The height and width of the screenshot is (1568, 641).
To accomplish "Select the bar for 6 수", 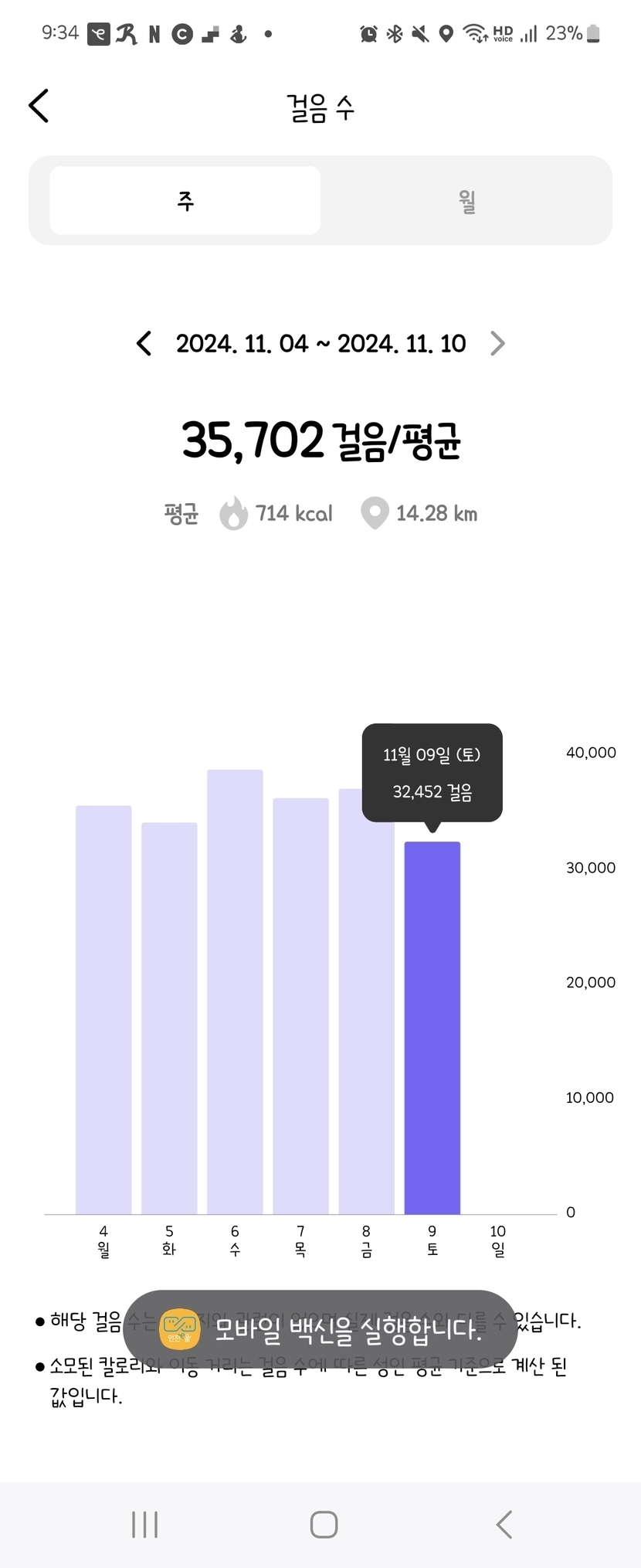I will [235, 991].
